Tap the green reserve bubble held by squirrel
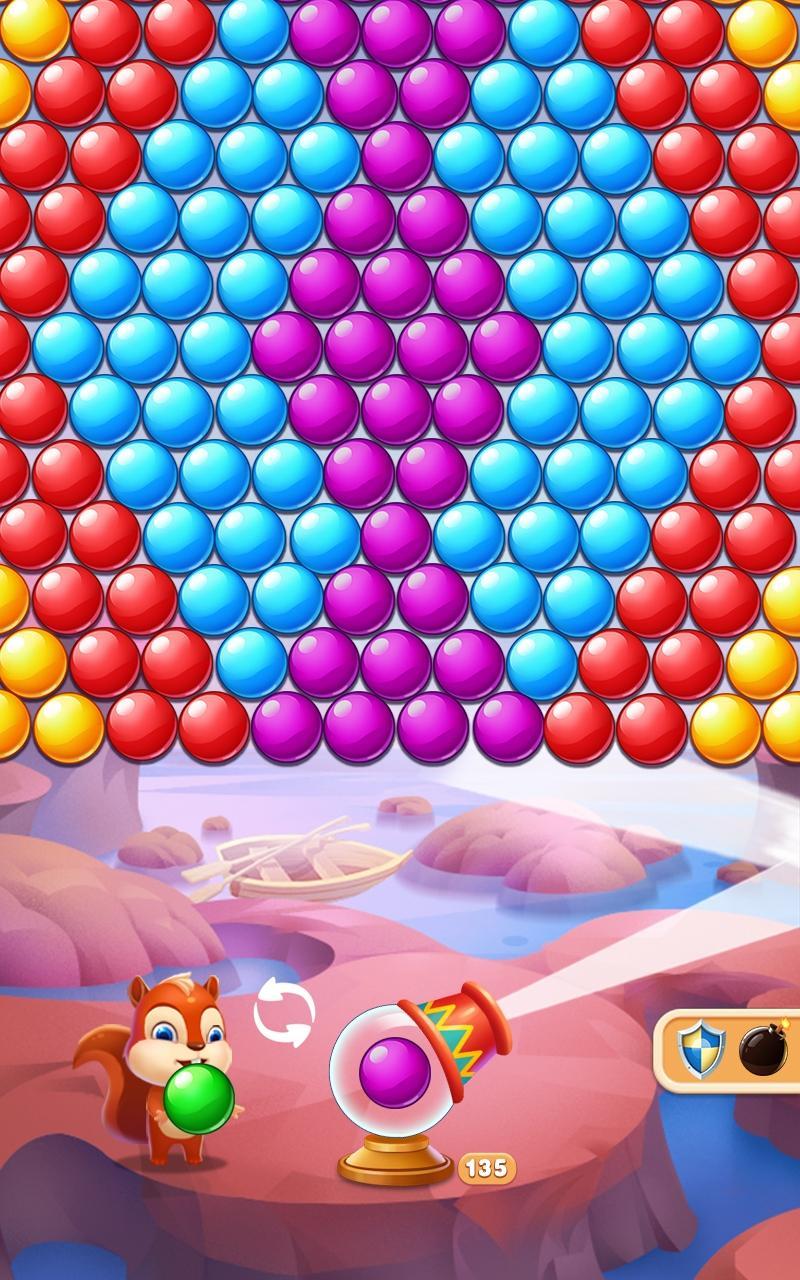Image resolution: width=800 pixels, height=1280 pixels. 199,1098
